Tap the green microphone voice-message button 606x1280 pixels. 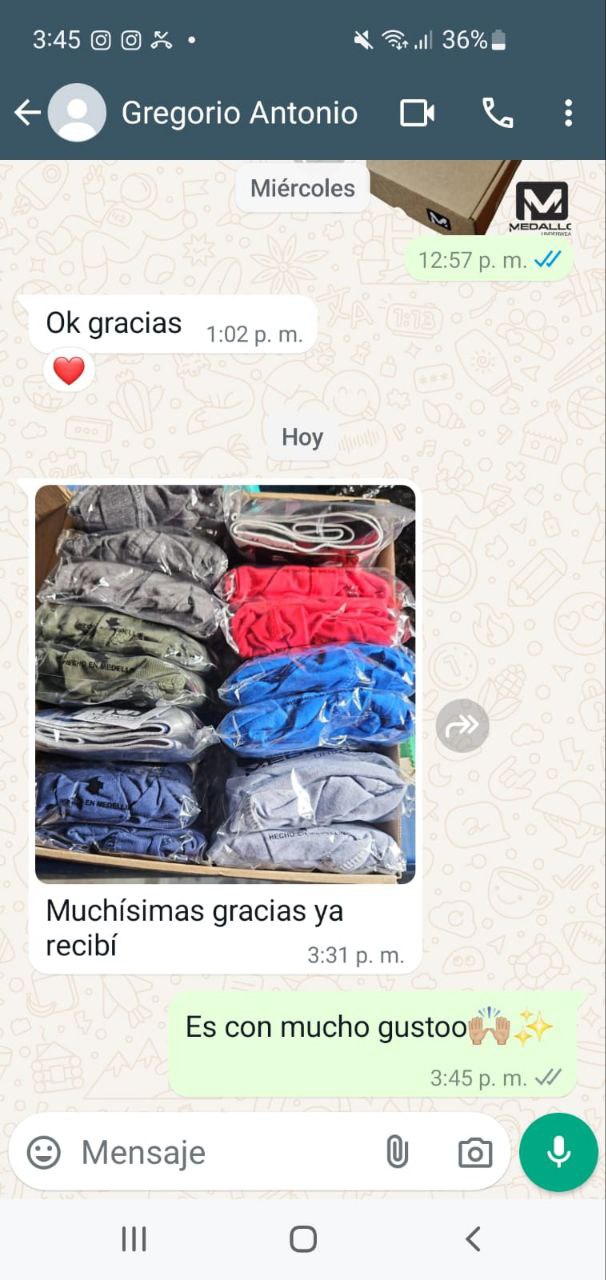(558, 1152)
